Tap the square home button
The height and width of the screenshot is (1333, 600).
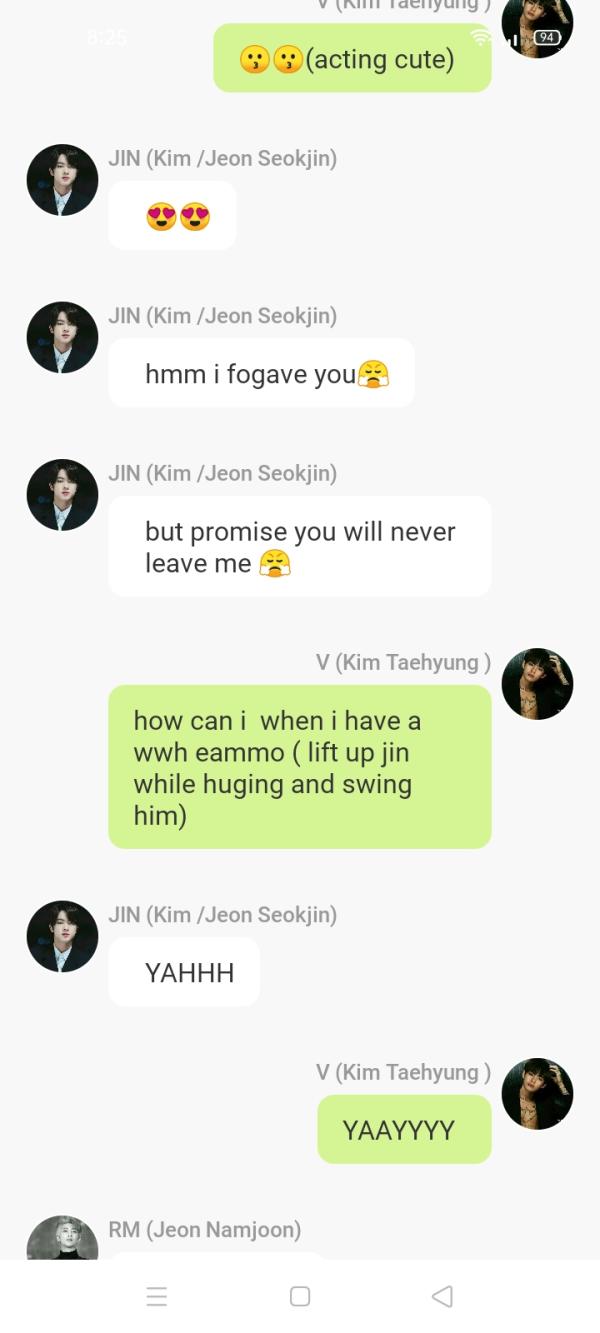click(300, 1296)
